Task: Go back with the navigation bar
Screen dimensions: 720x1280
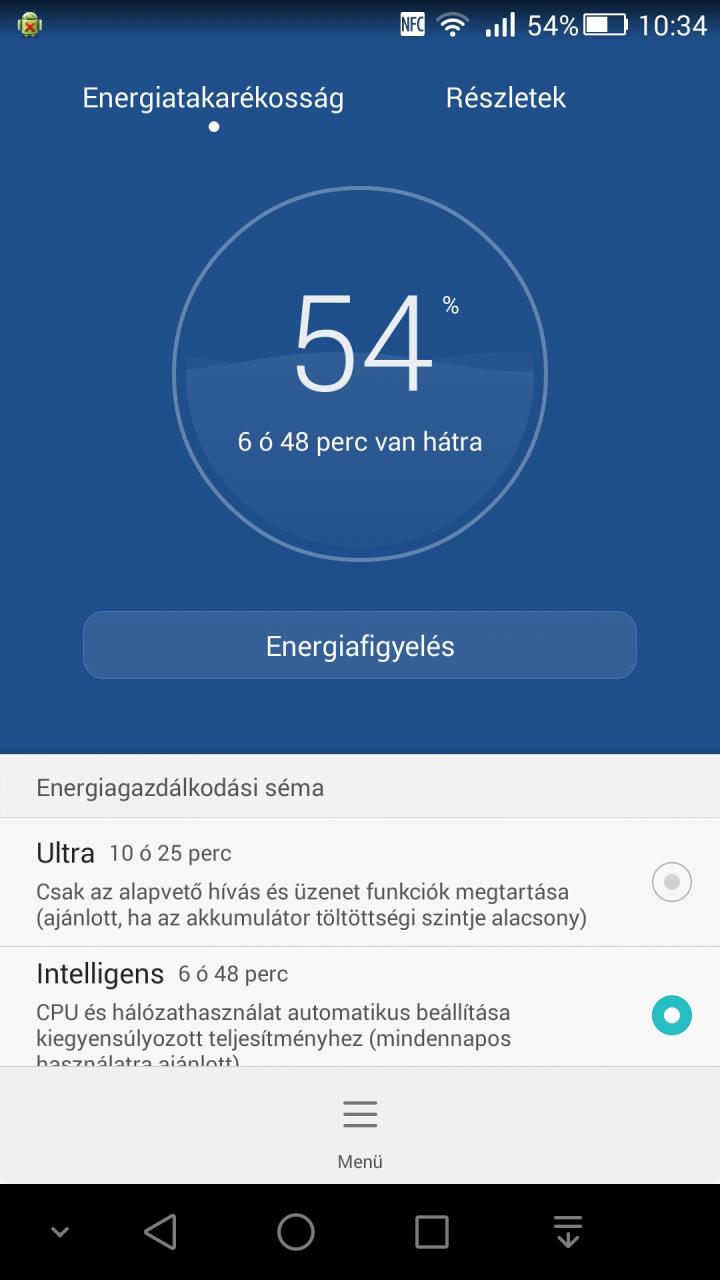Action: click(x=160, y=1232)
